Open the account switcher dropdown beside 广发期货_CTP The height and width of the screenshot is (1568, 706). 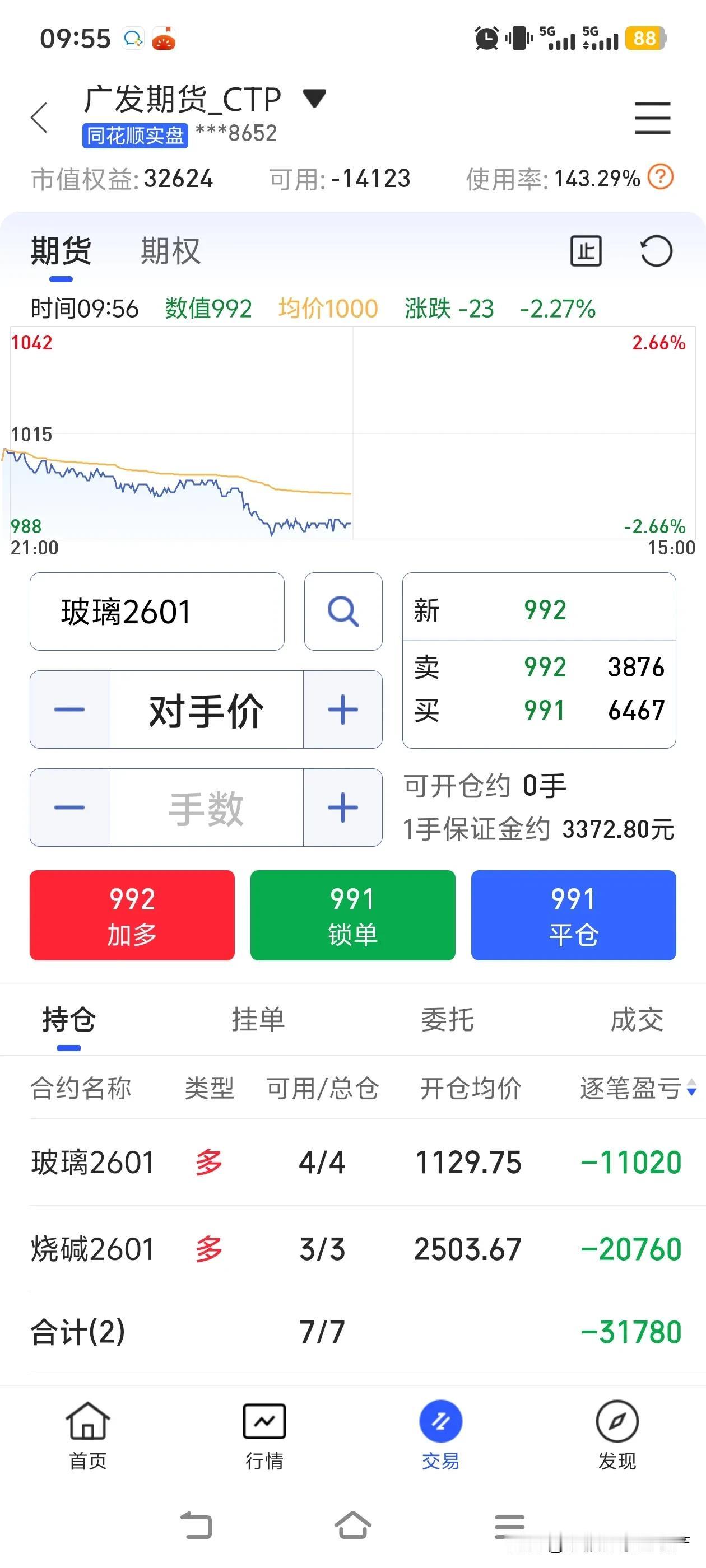pos(314,98)
